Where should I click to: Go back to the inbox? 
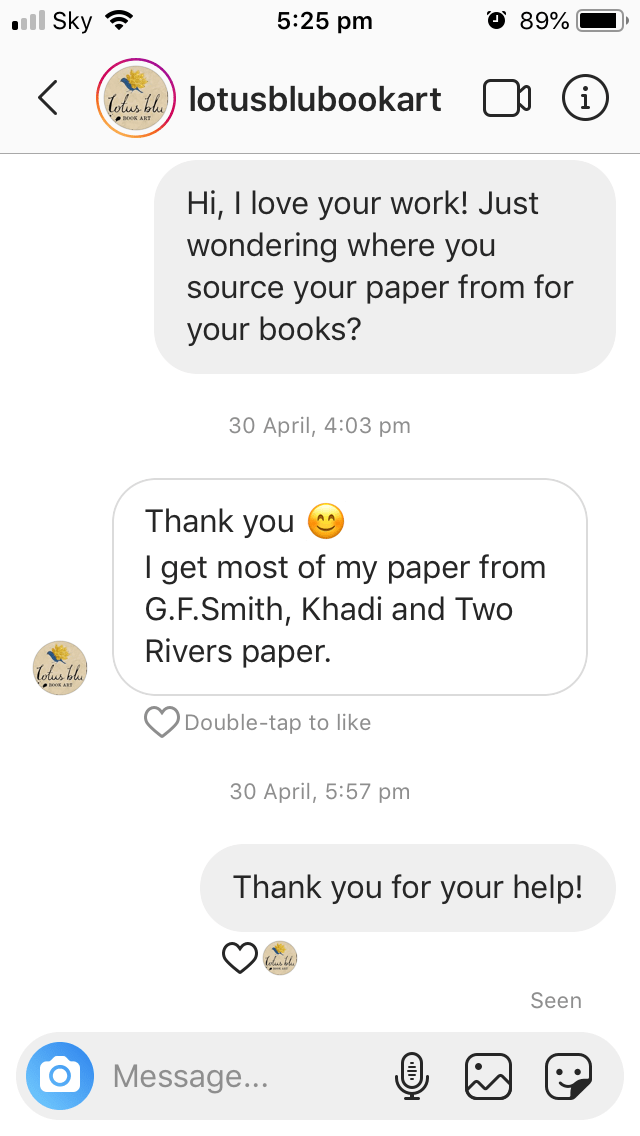pos(47,98)
